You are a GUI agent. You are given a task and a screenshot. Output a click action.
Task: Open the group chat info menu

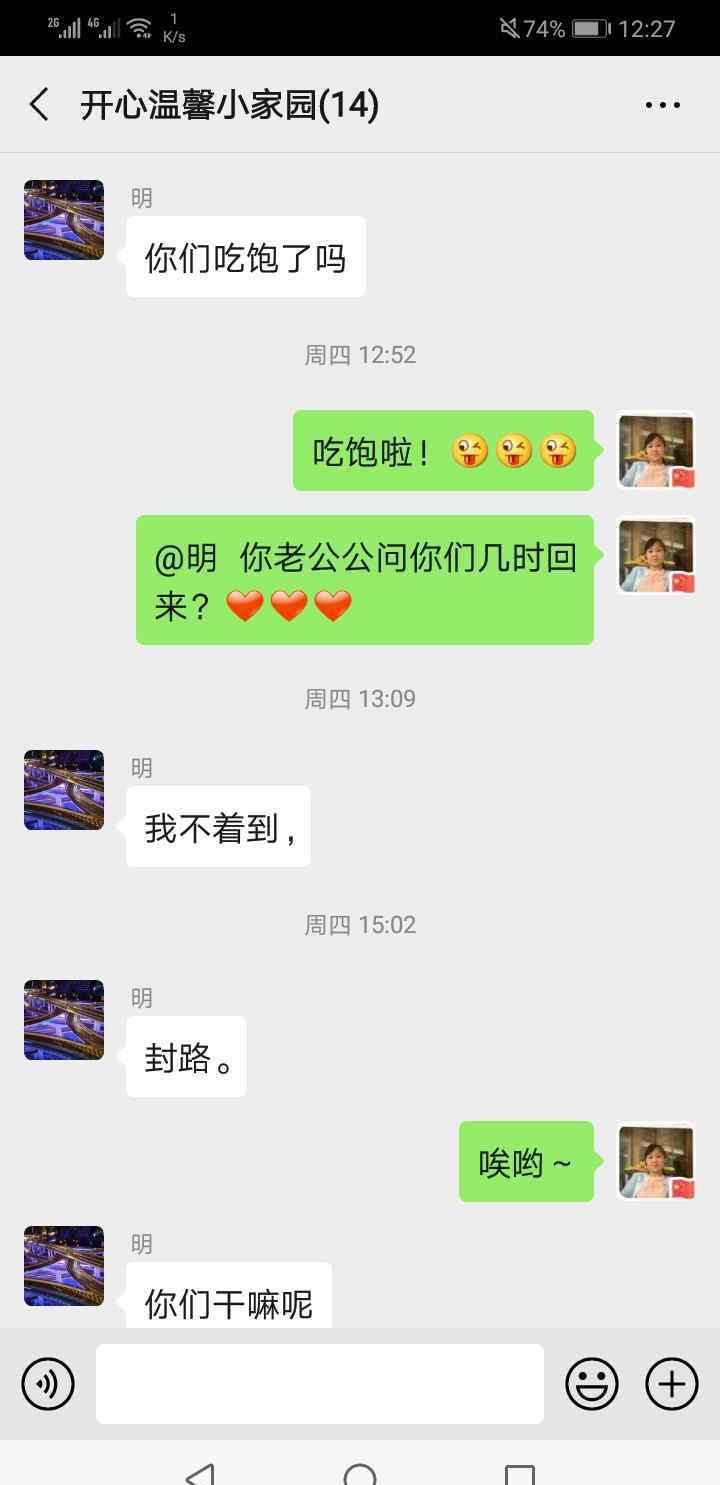pyautogui.click(x=662, y=104)
